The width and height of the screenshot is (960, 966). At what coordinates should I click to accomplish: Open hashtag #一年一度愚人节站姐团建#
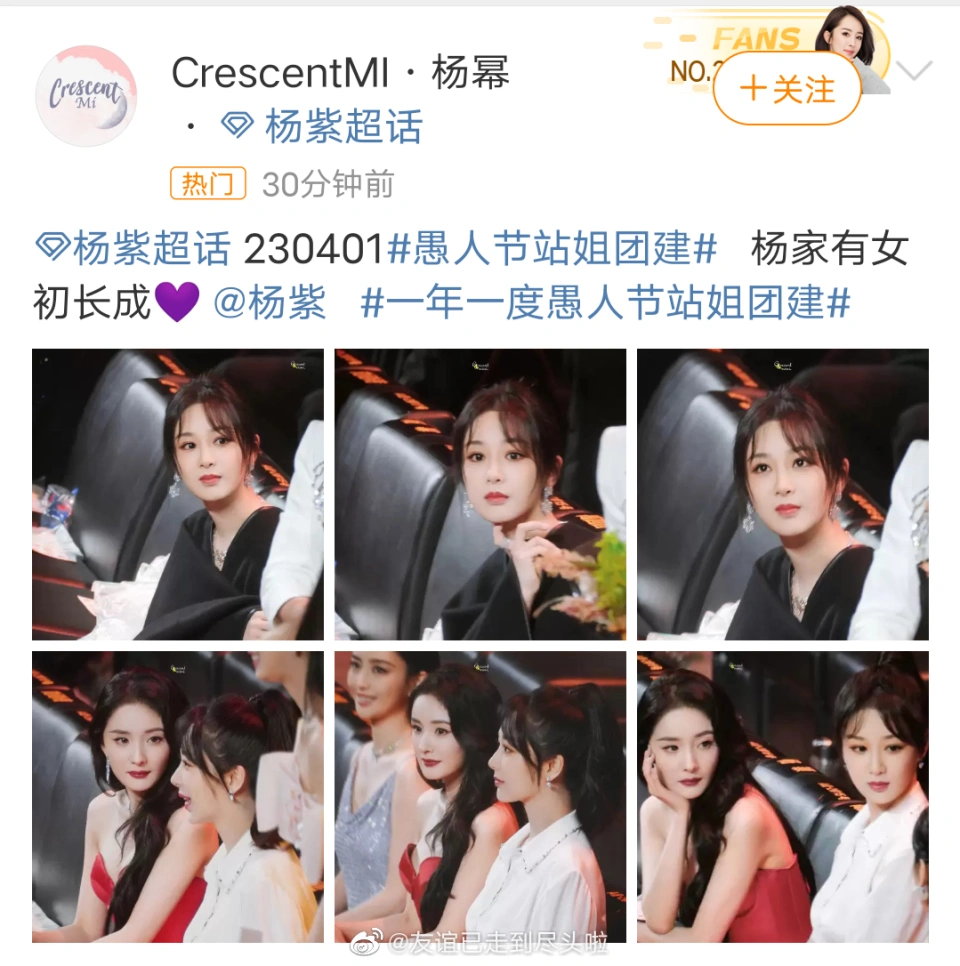606,302
